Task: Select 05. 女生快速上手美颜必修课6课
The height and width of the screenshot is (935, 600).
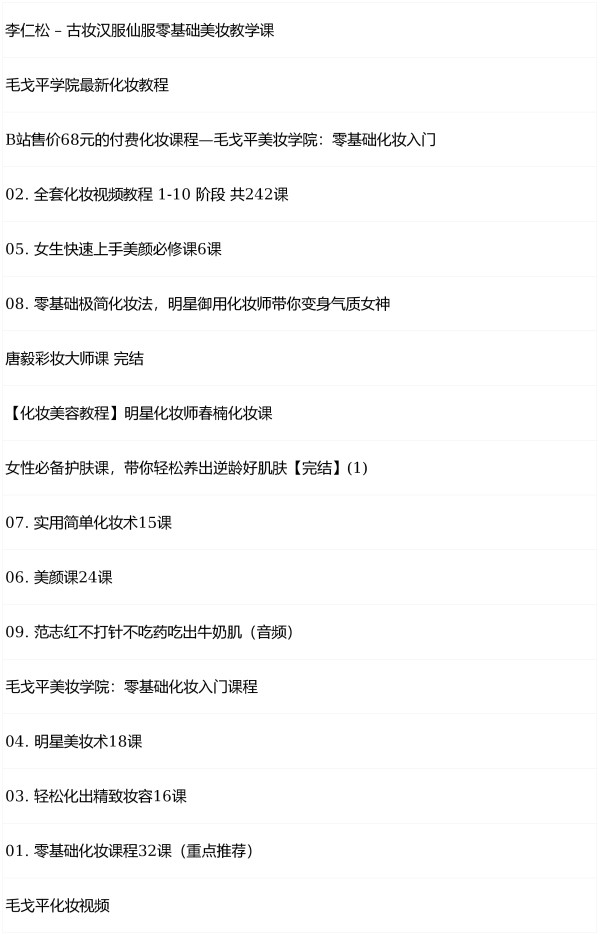Action: [x=113, y=249]
